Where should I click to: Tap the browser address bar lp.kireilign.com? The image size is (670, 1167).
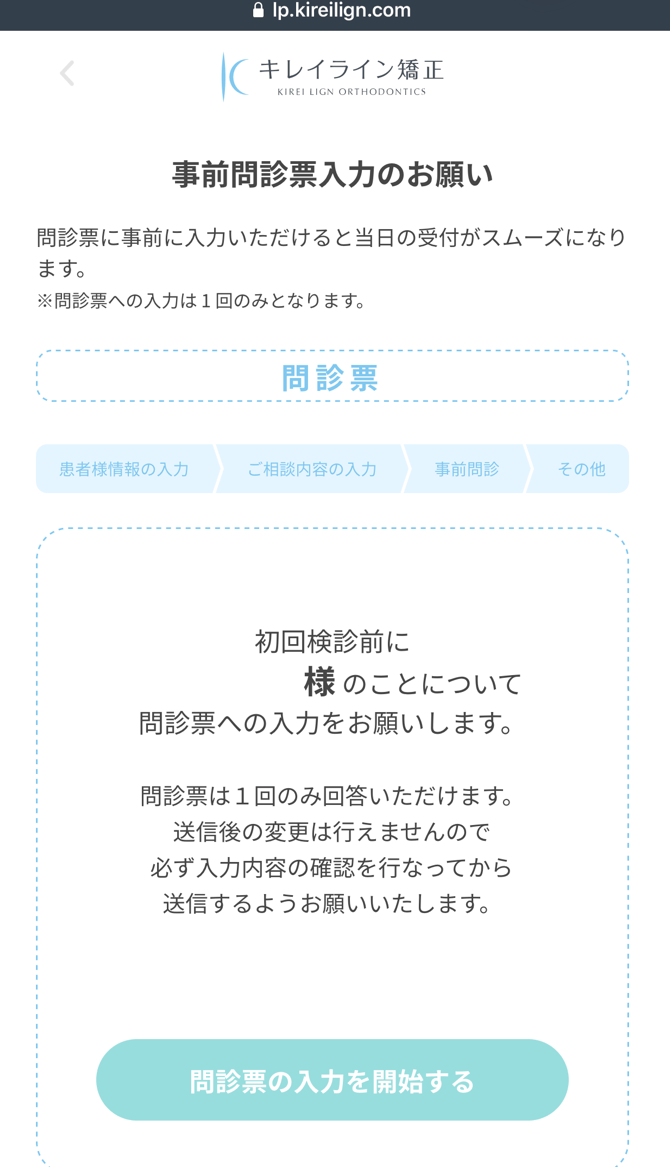coord(332,10)
